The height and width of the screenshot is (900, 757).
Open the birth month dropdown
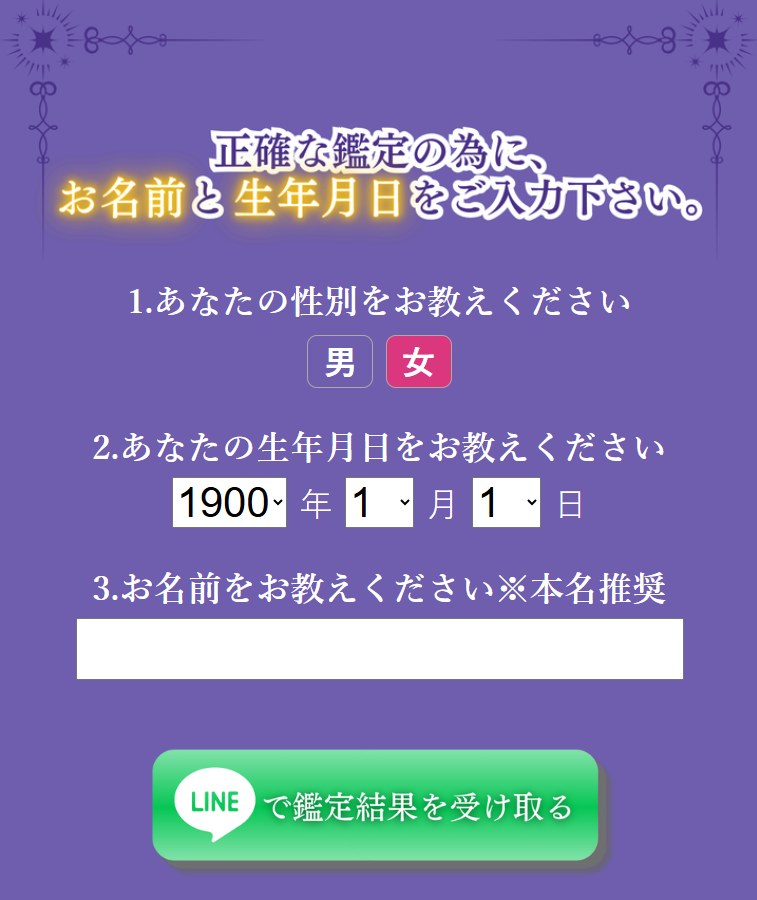coord(379,503)
